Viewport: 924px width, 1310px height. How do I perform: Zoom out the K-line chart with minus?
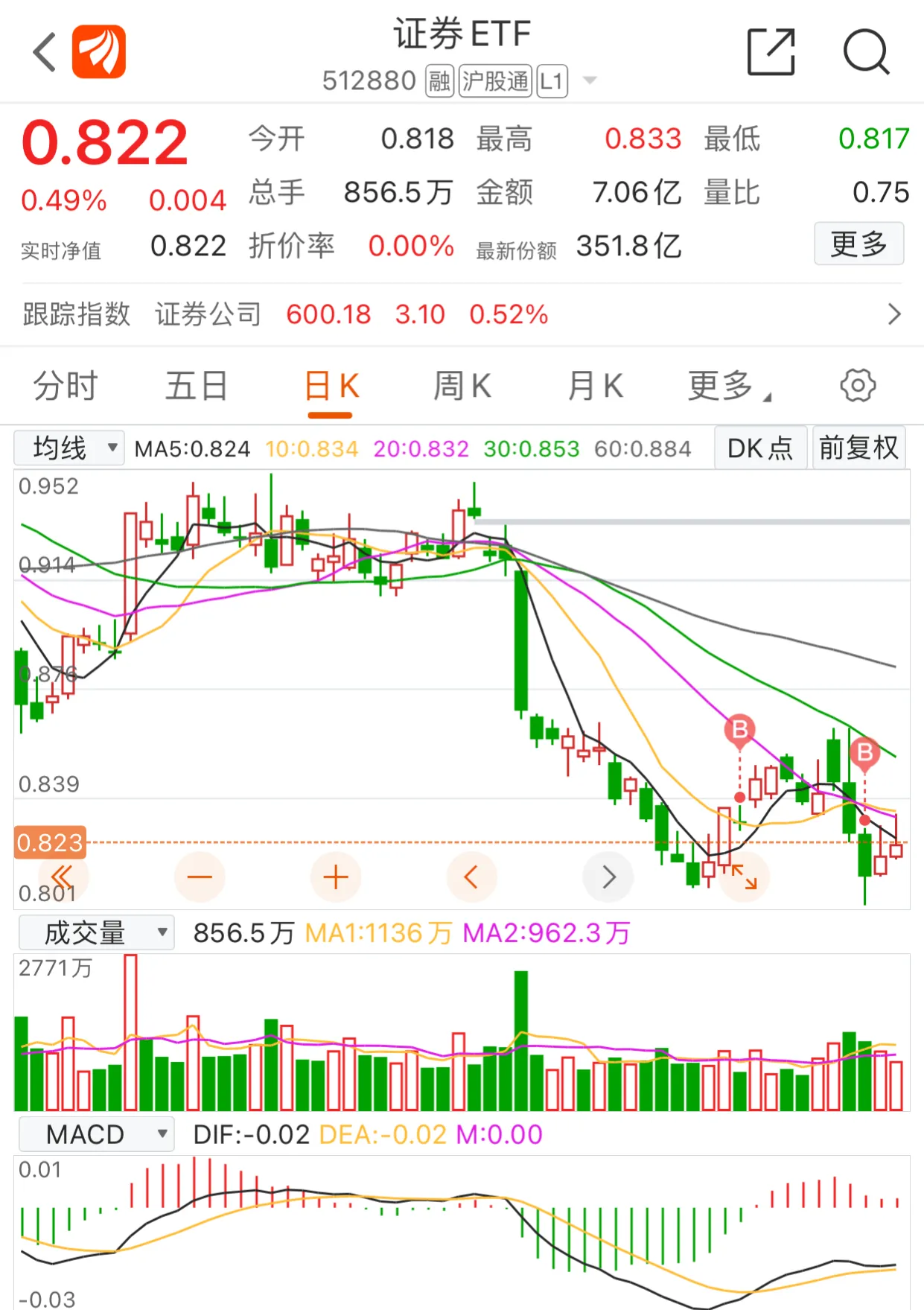(200, 877)
